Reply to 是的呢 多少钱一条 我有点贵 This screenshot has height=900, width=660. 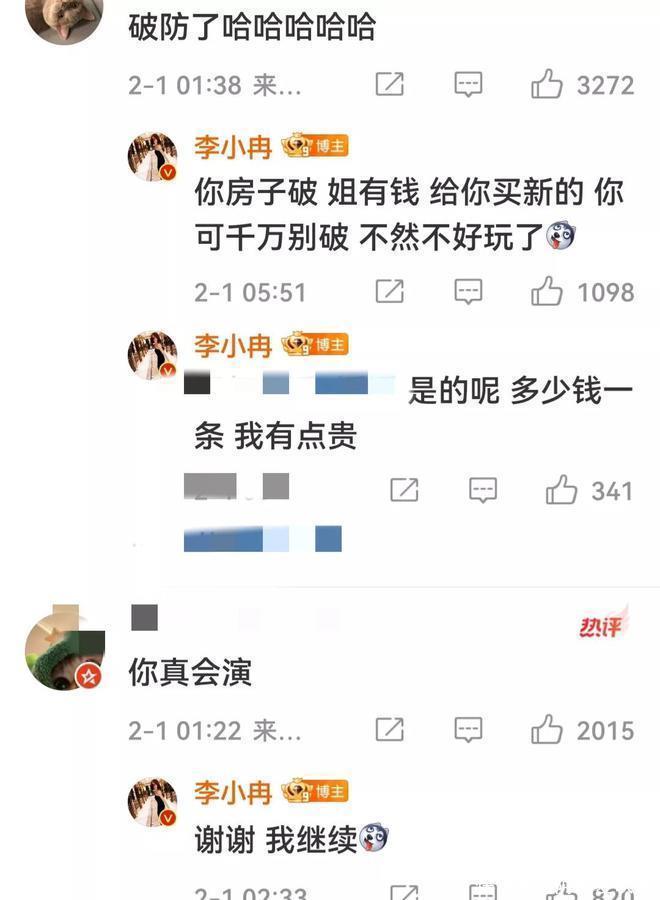(x=483, y=491)
